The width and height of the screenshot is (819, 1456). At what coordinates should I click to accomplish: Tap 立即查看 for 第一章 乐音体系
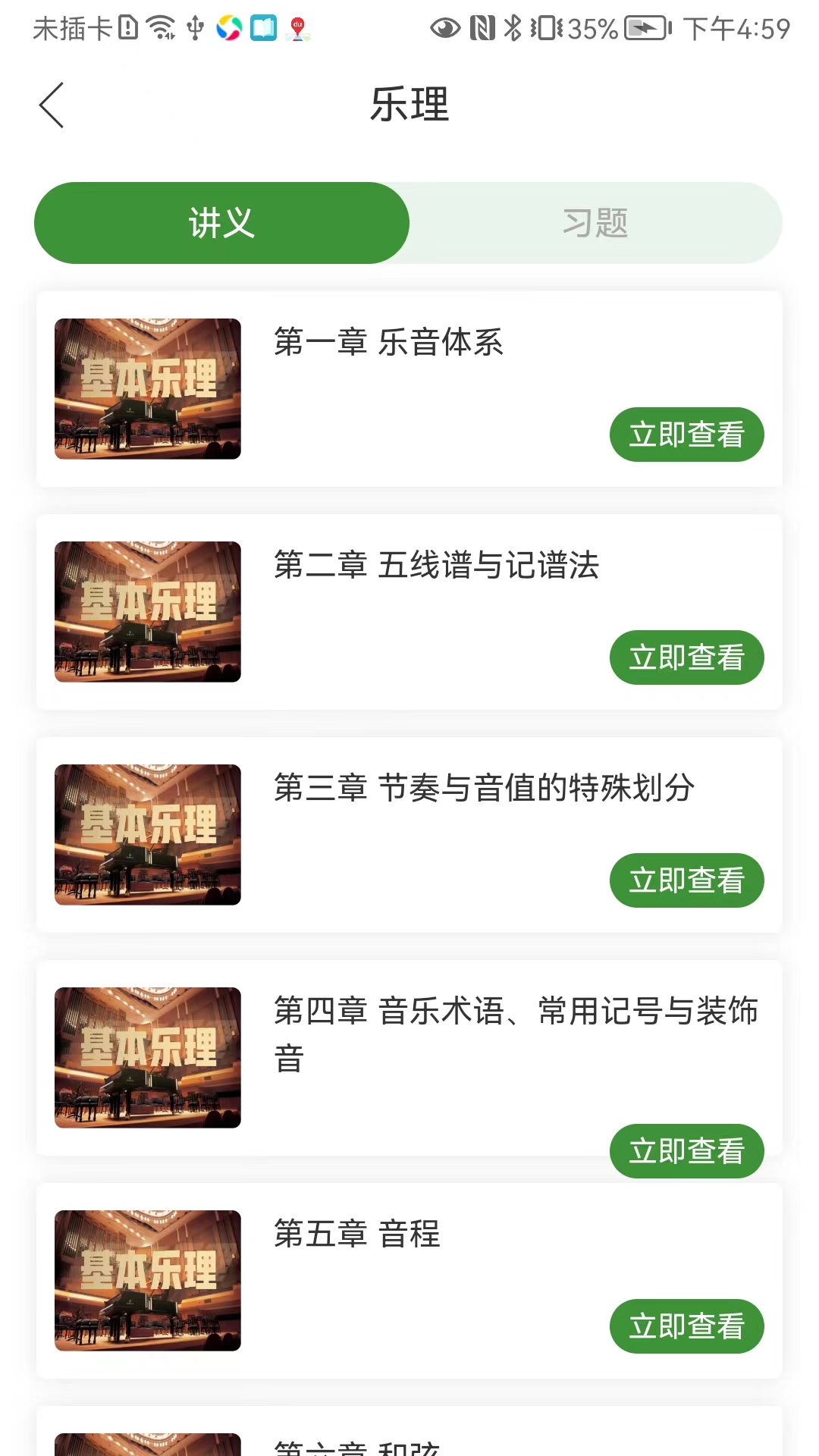pyautogui.click(x=686, y=435)
